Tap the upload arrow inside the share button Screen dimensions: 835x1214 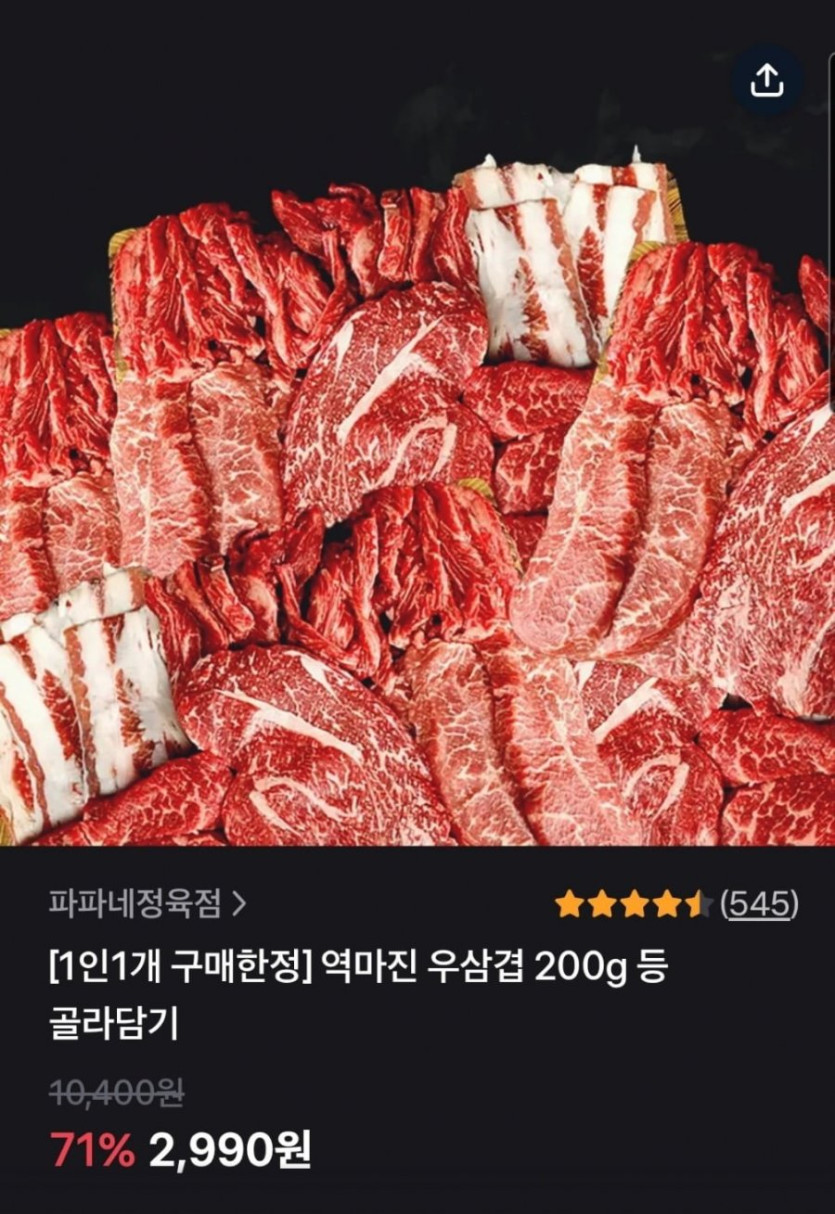768,81
